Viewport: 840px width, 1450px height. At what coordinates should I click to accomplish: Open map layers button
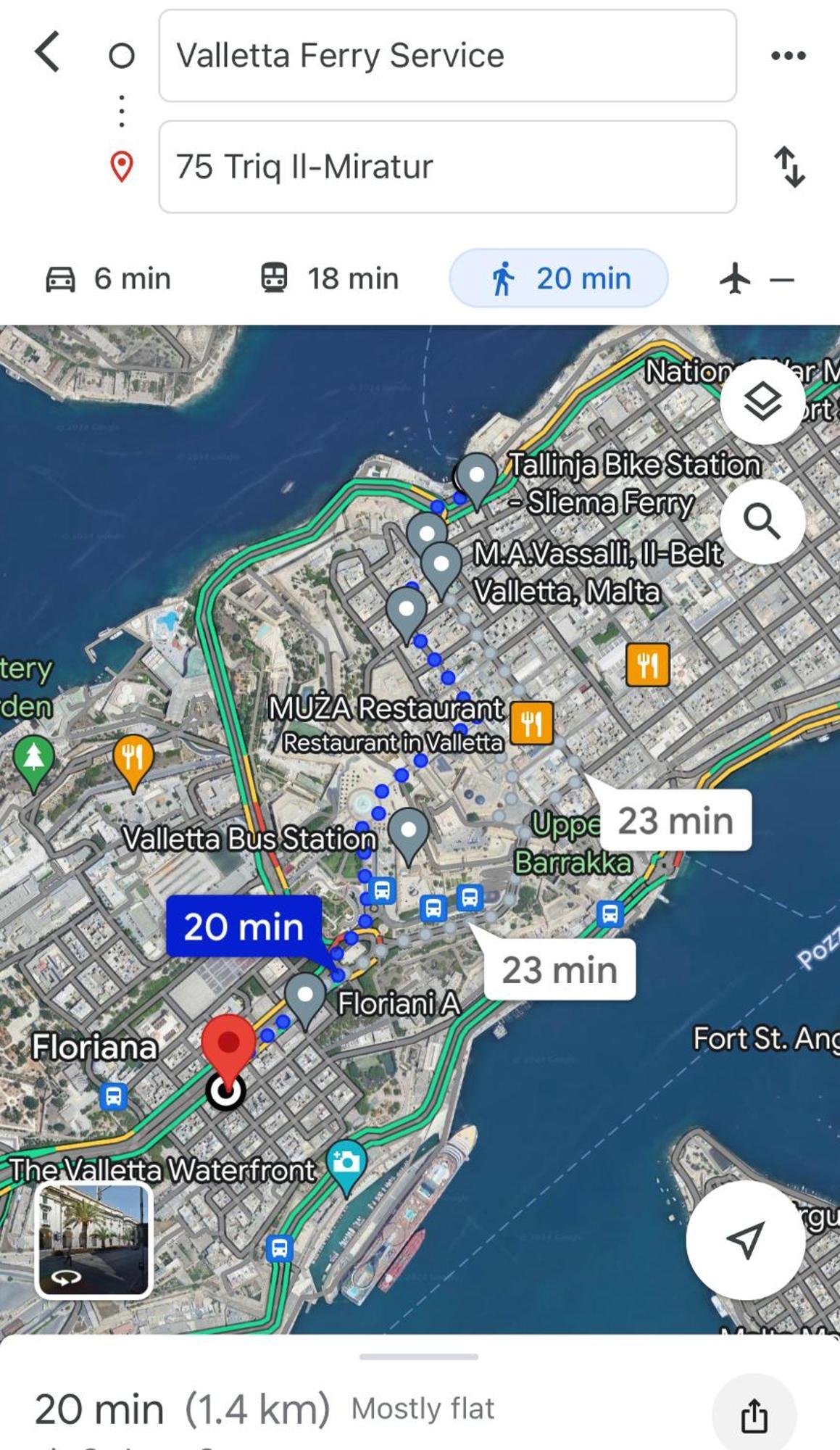click(x=762, y=402)
